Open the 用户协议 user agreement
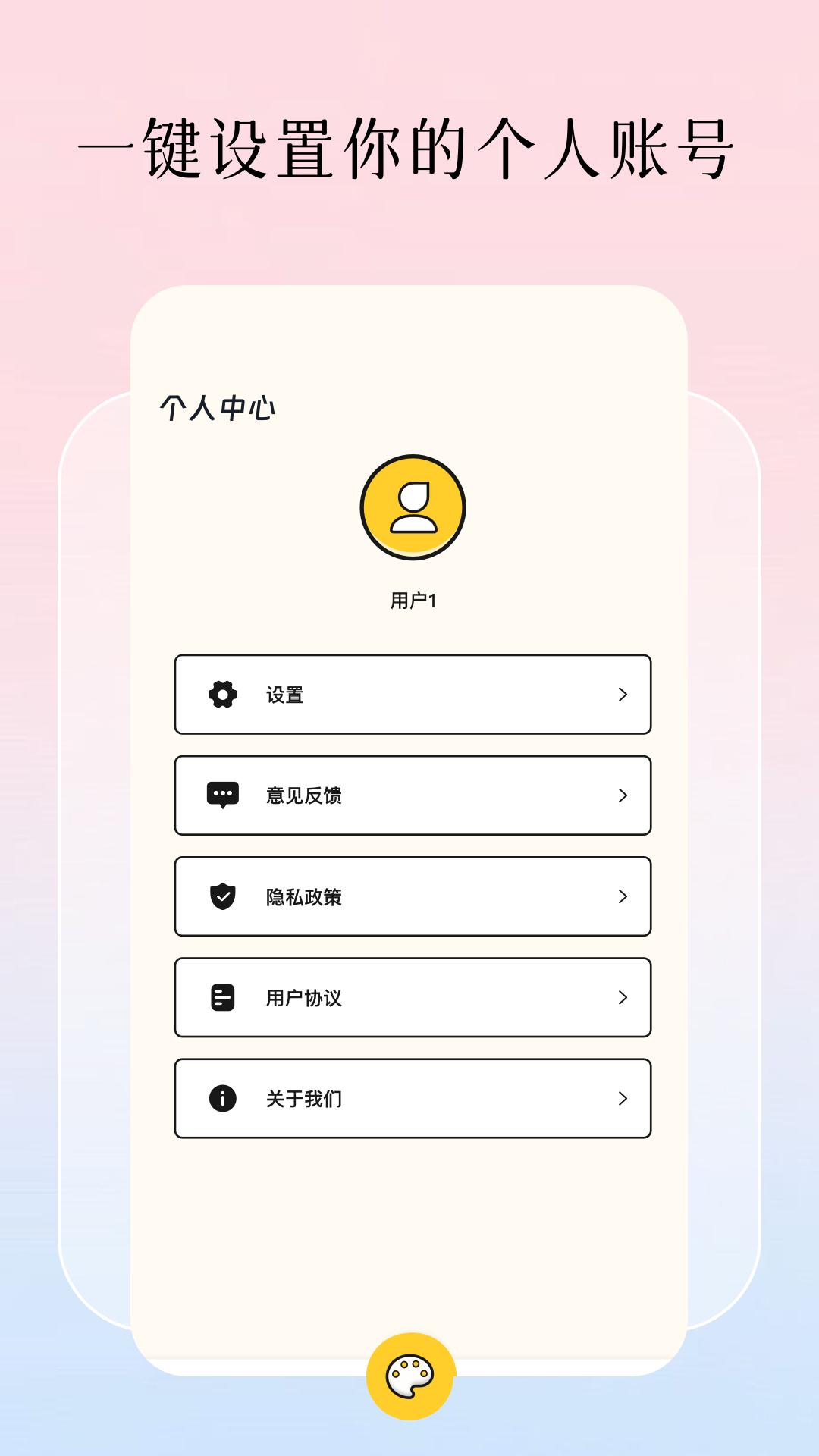 (413, 998)
